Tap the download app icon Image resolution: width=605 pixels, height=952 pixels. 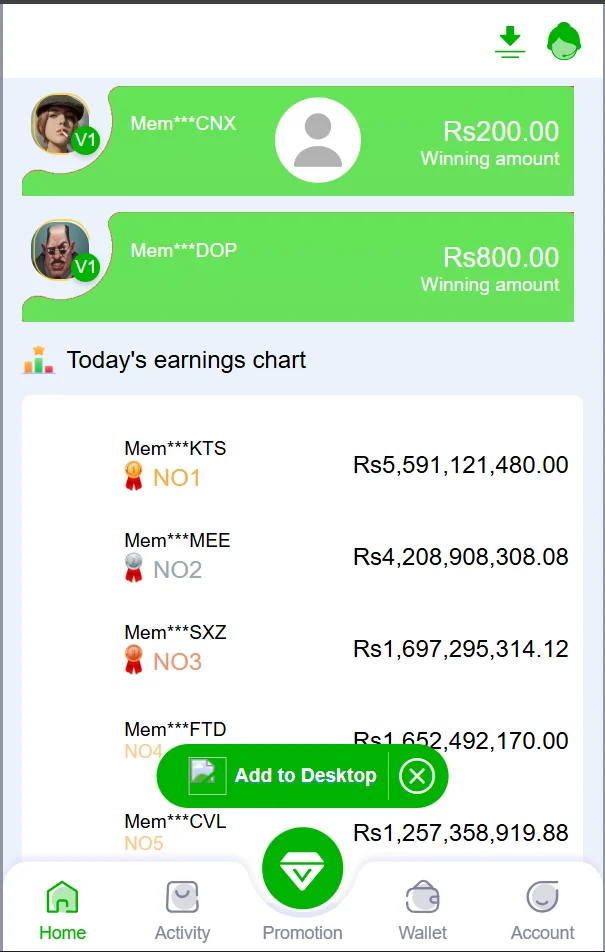coord(510,41)
